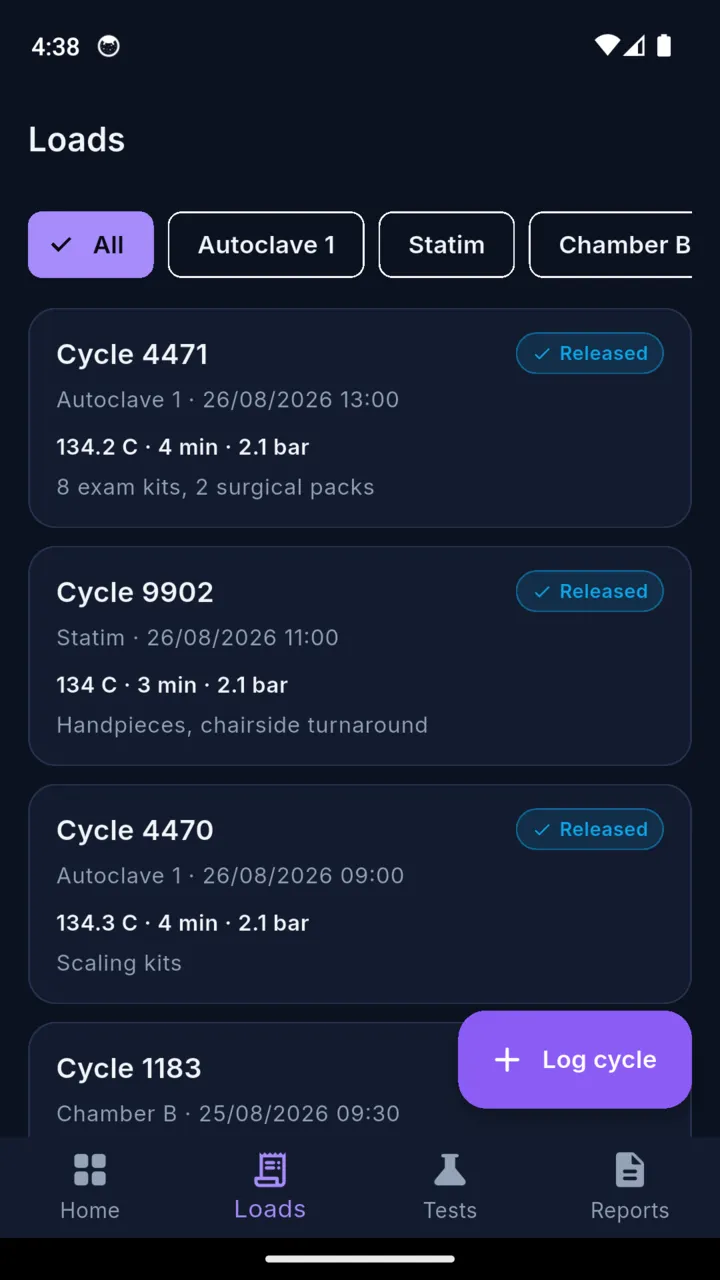Filter loads by Chamber B
This screenshot has width=720, height=1280.
tap(610, 244)
